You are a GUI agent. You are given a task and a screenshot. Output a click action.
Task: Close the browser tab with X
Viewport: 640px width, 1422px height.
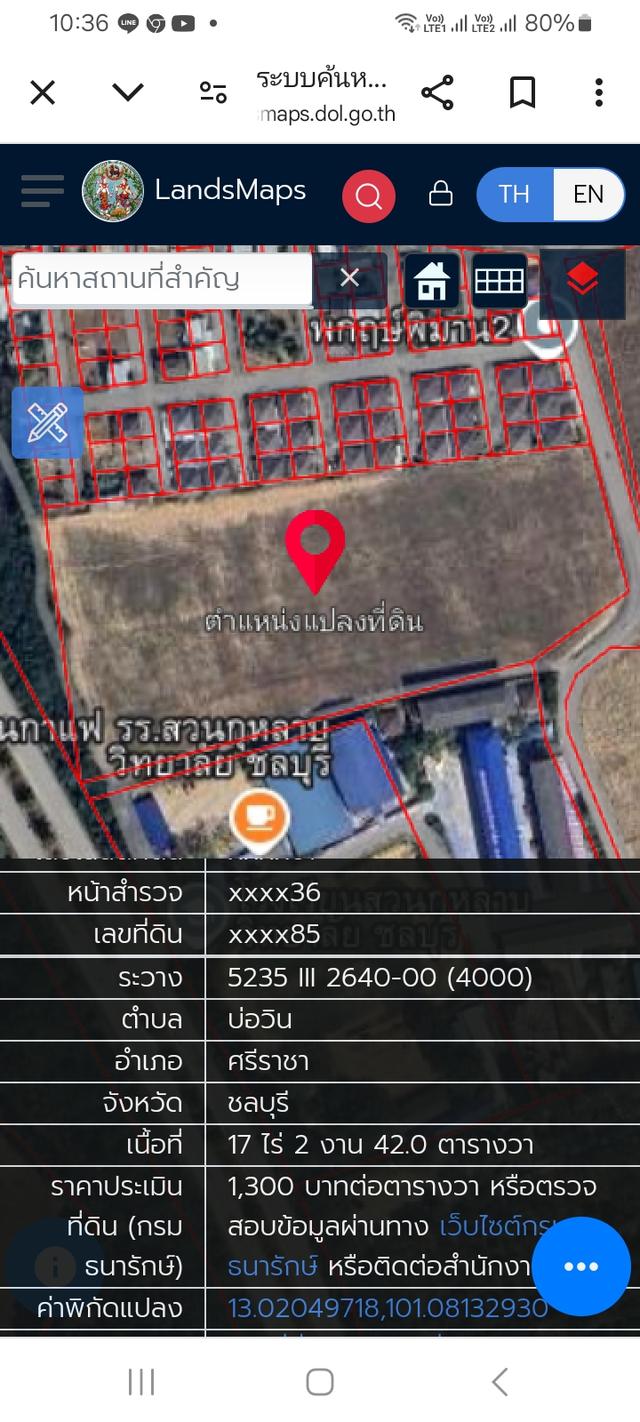tap(42, 93)
